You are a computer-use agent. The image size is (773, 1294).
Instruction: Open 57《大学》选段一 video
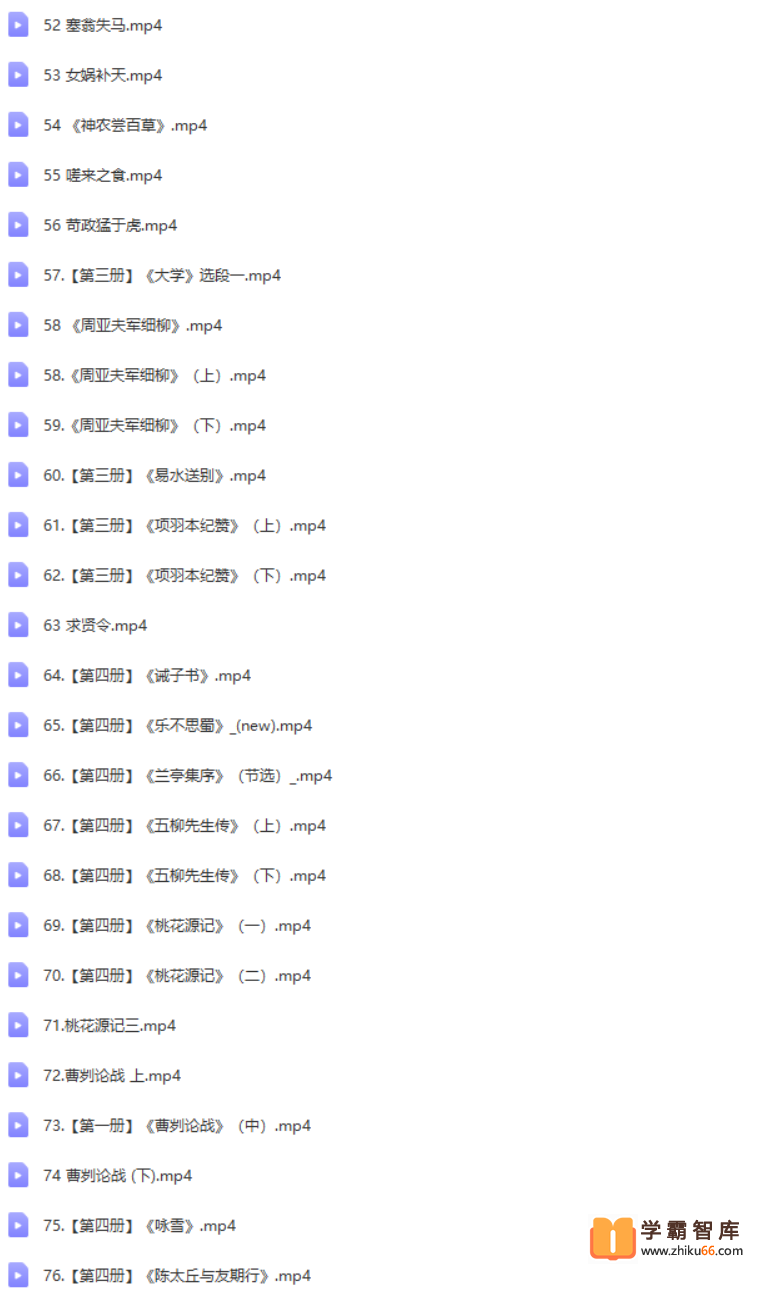(x=162, y=275)
